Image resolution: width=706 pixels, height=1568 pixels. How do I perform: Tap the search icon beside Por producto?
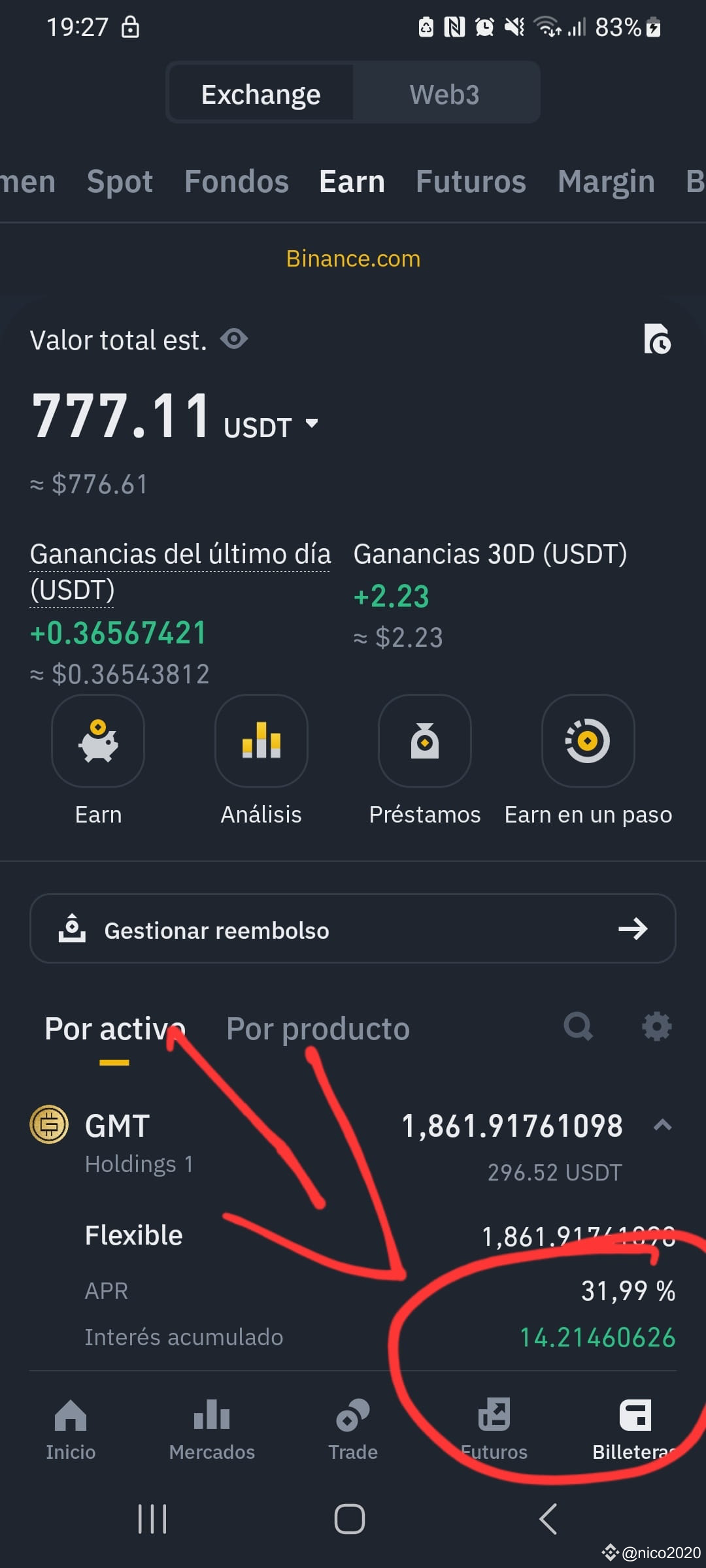point(578,1027)
